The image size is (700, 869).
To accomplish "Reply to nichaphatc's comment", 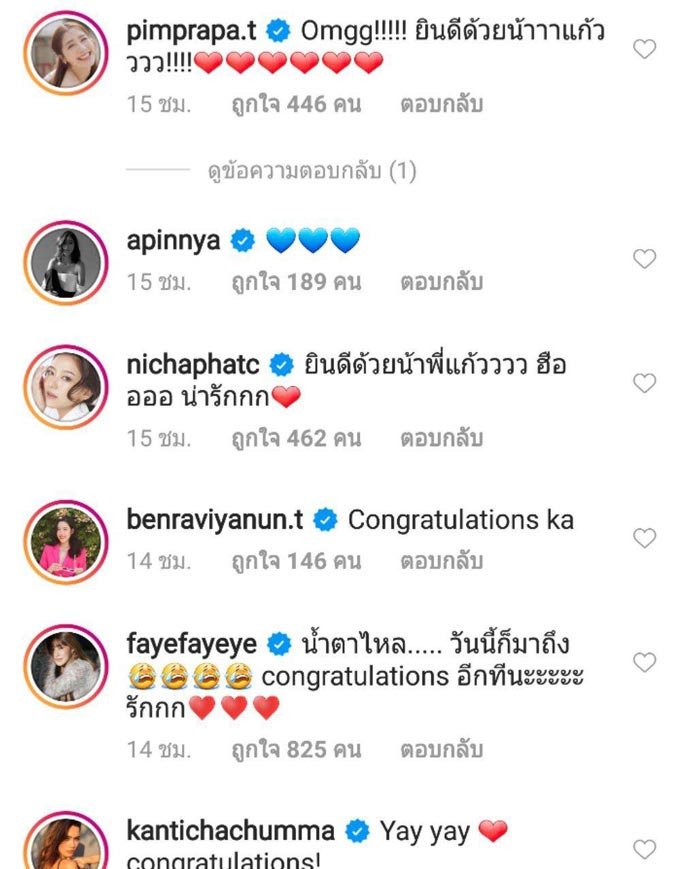I will pyautogui.click(x=441, y=438).
